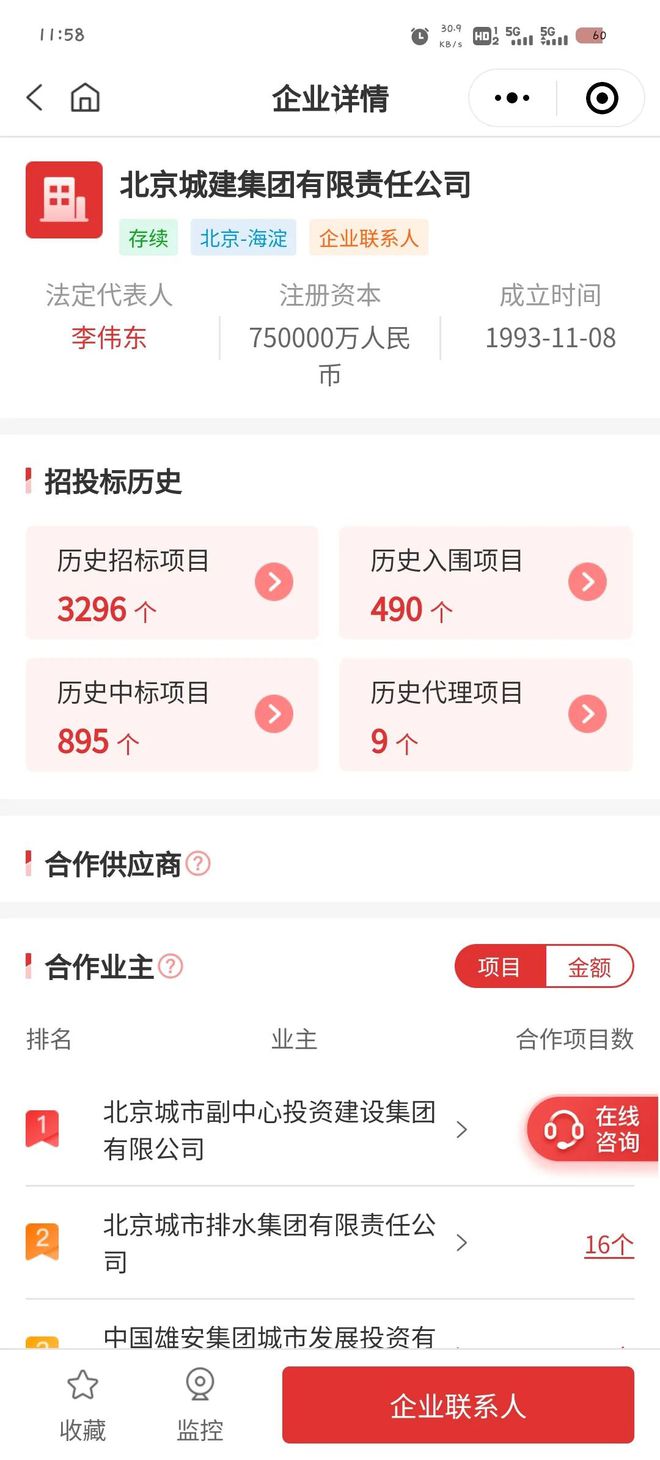Switch to the 金额 ranking tab

pyautogui.click(x=589, y=967)
